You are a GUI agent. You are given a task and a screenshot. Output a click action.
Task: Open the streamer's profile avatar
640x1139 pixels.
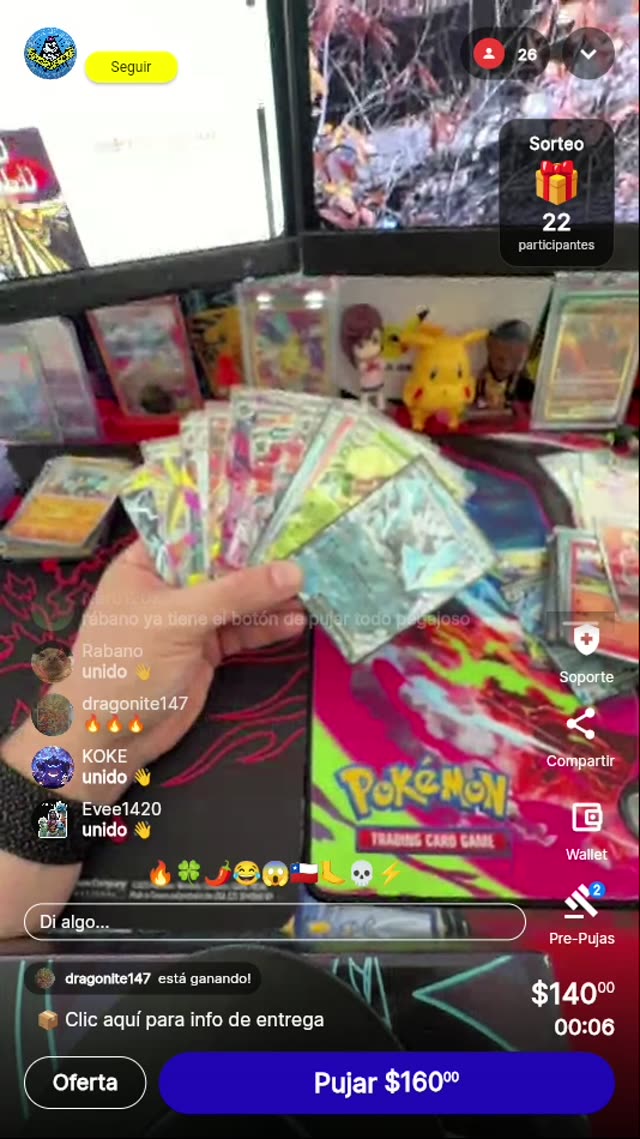coord(50,53)
